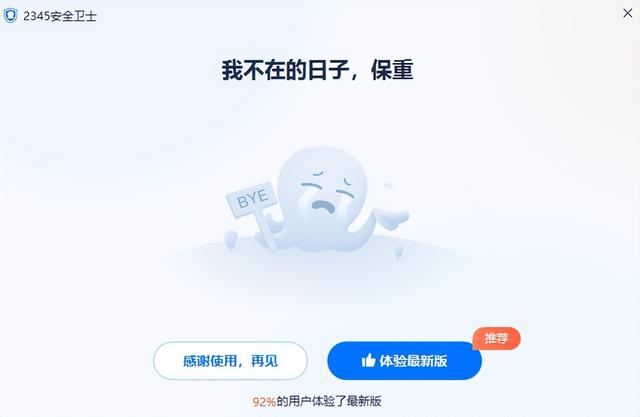Choose 体验最新版 to try the newest version
This screenshot has width=640, height=417.
coord(404,361)
